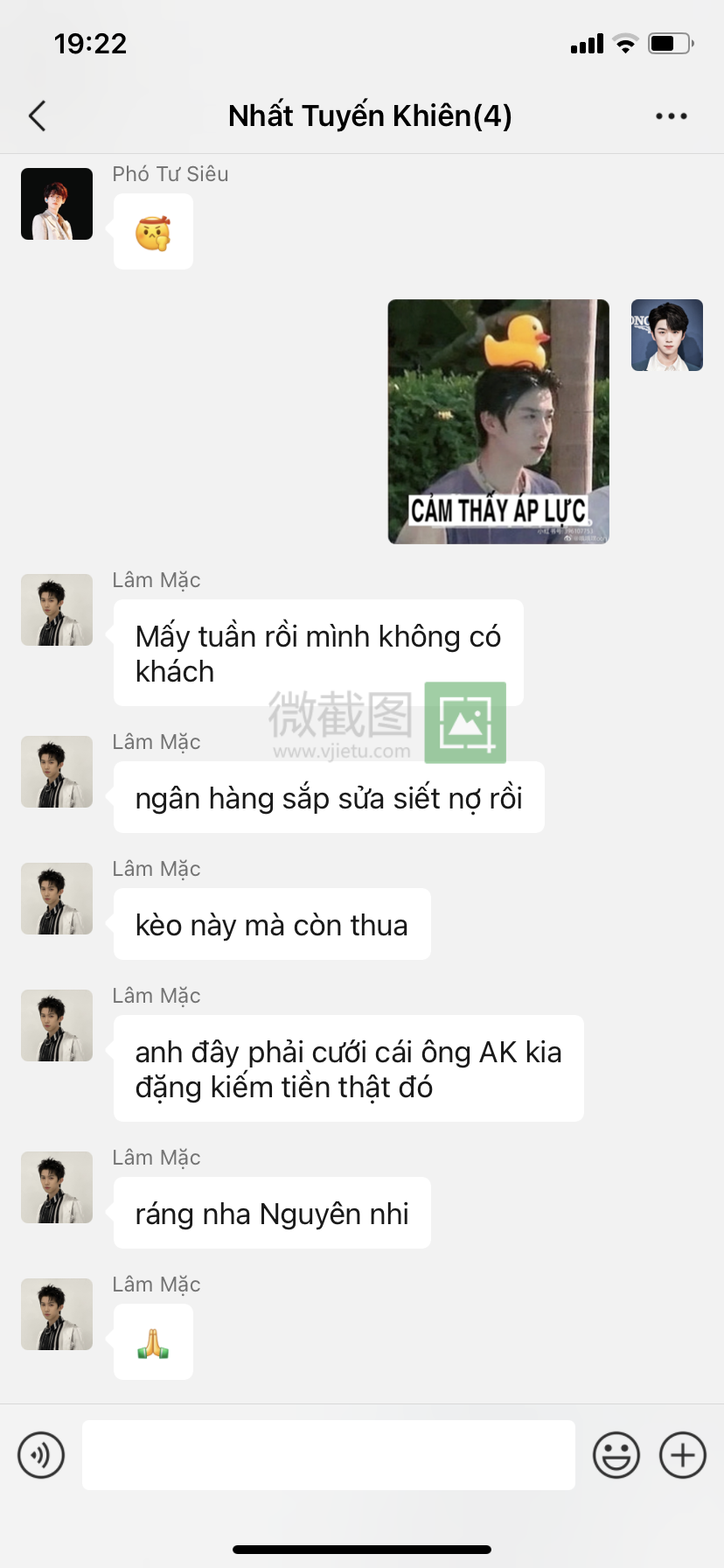Focus the message text field

point(329,1454)
